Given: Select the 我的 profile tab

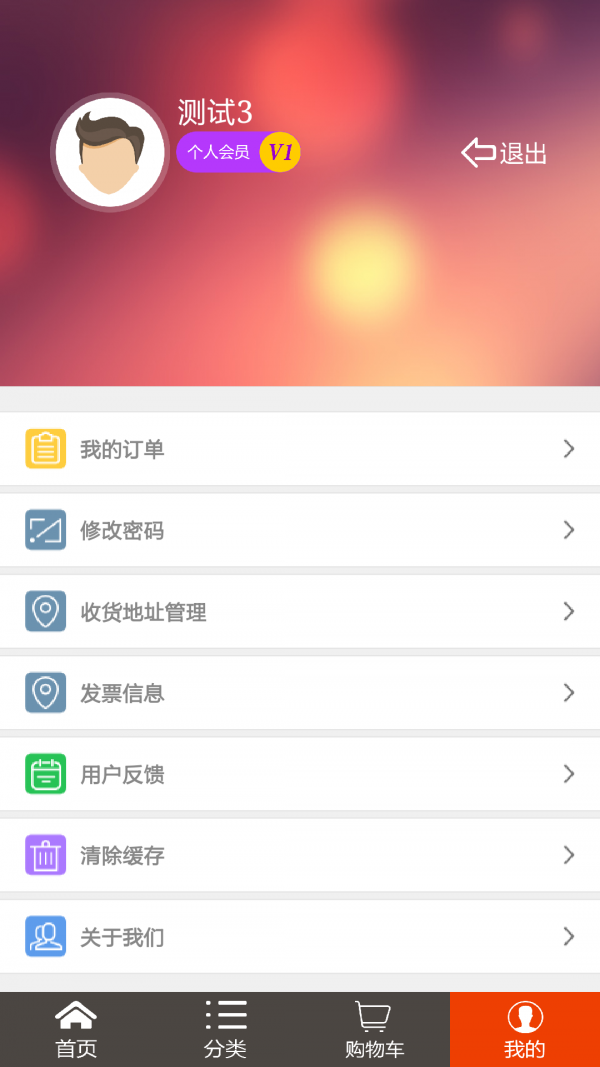Looking at the screenshot, I should tap(524, 1029).
